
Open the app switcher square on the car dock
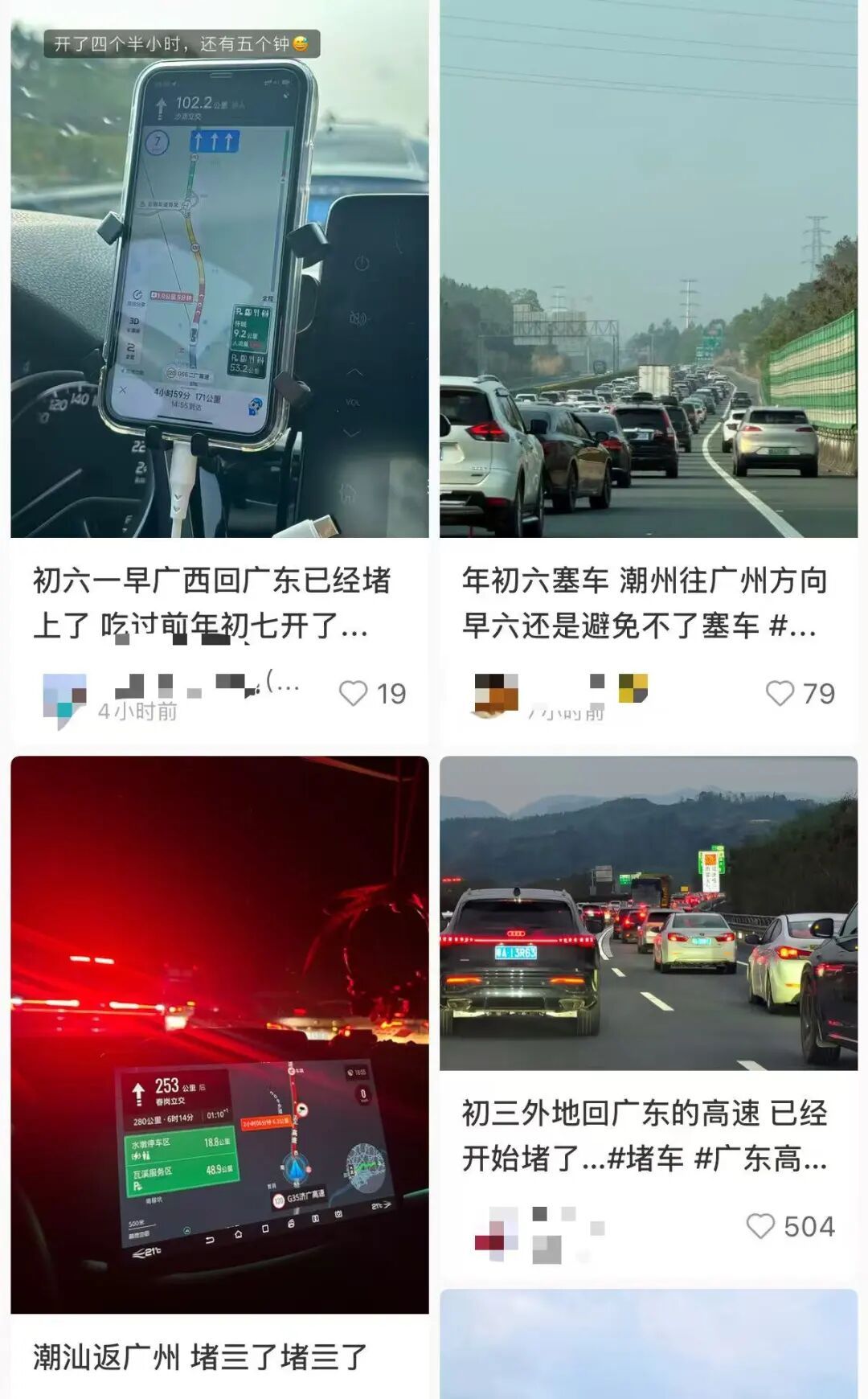point(265,1228)
